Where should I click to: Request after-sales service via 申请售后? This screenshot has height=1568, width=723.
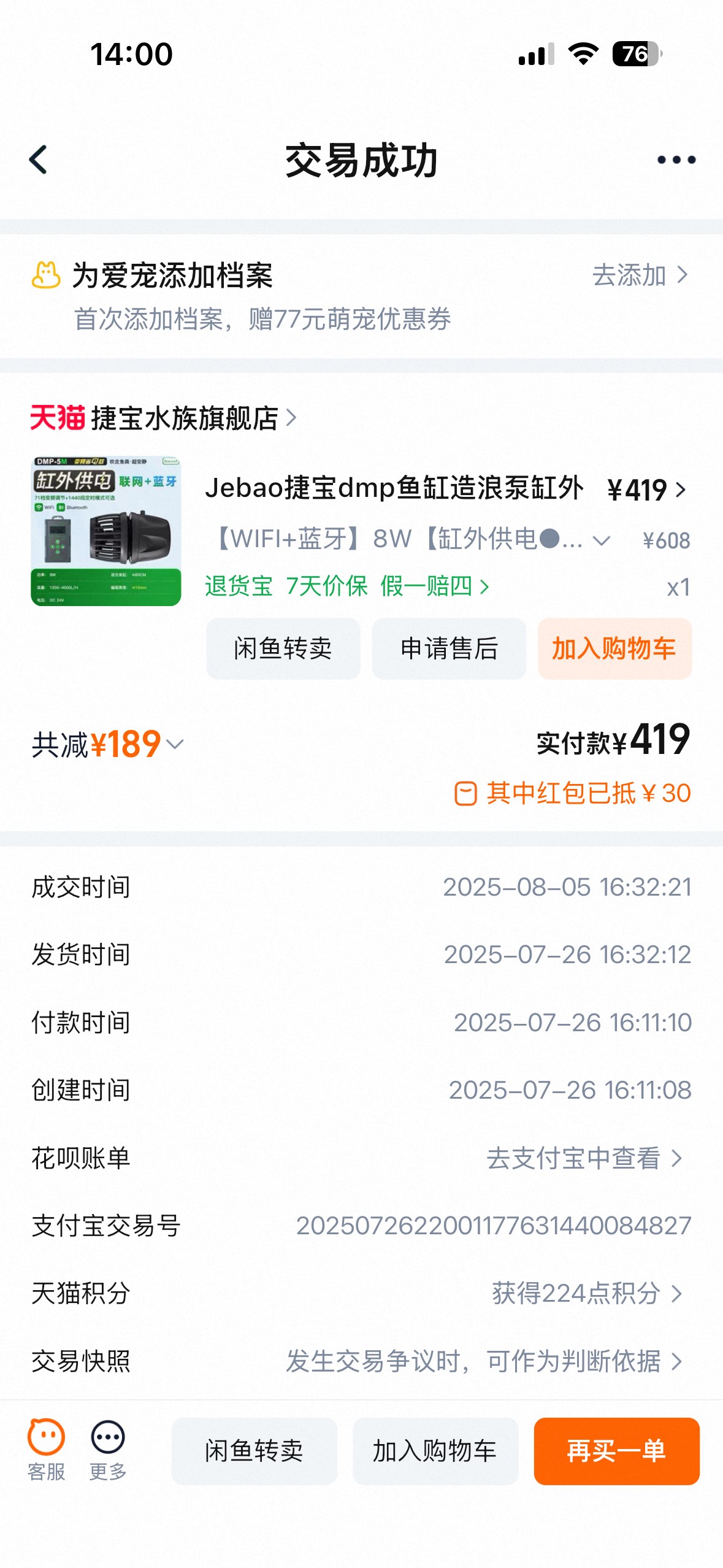449,648
